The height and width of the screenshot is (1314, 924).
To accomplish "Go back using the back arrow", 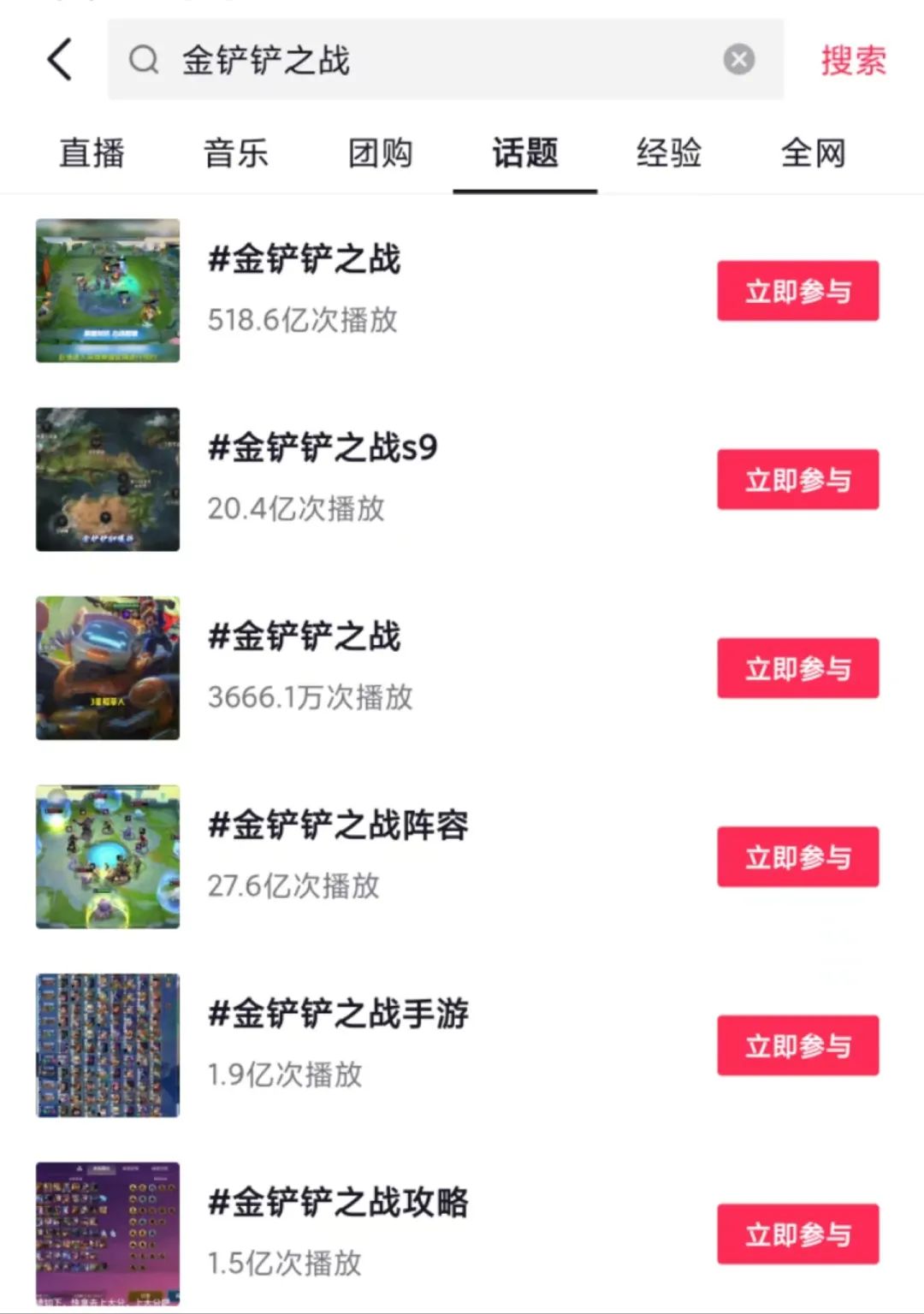I will pos(60,60).
